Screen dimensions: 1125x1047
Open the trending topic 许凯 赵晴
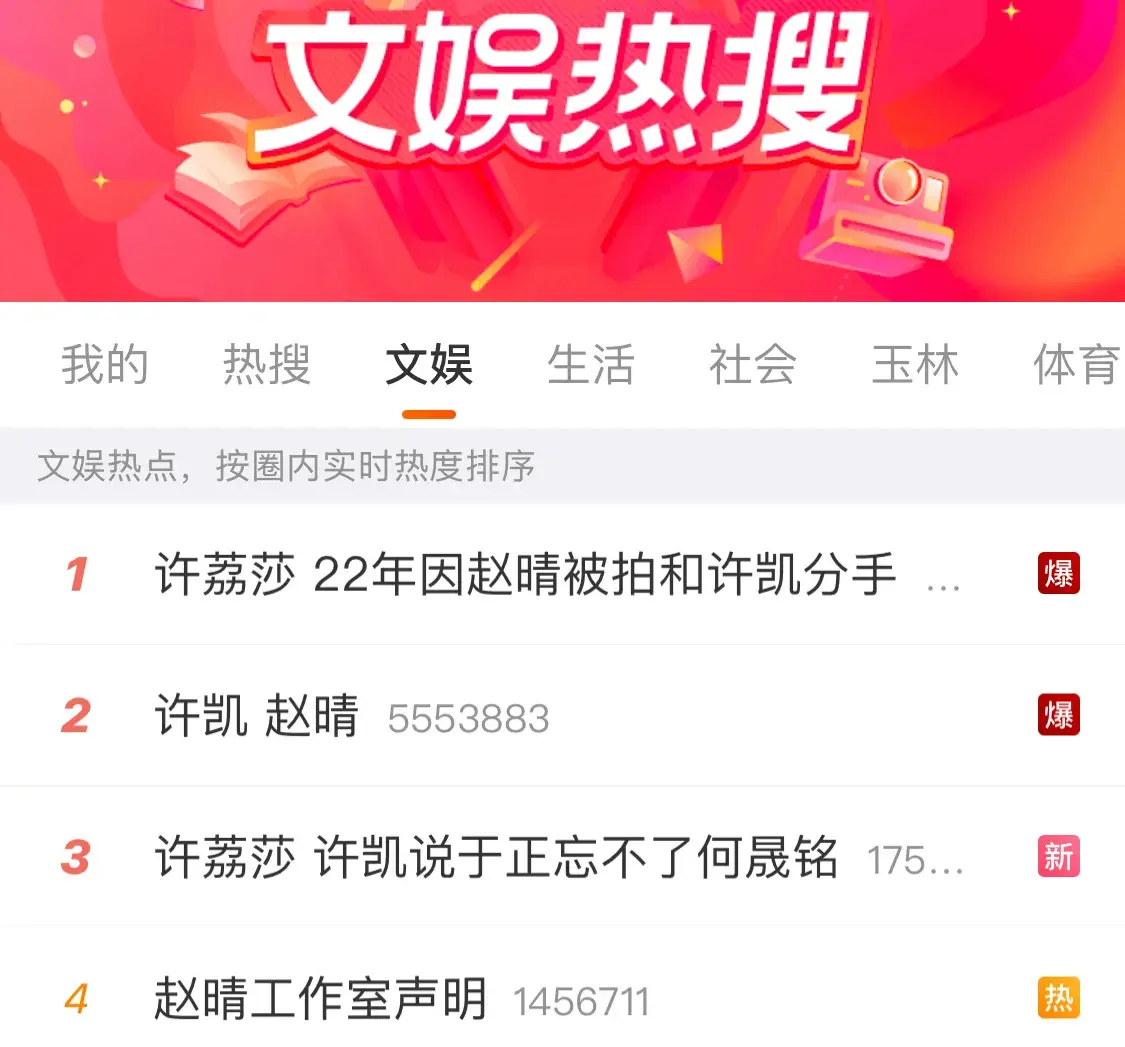[x=258, y=717]
